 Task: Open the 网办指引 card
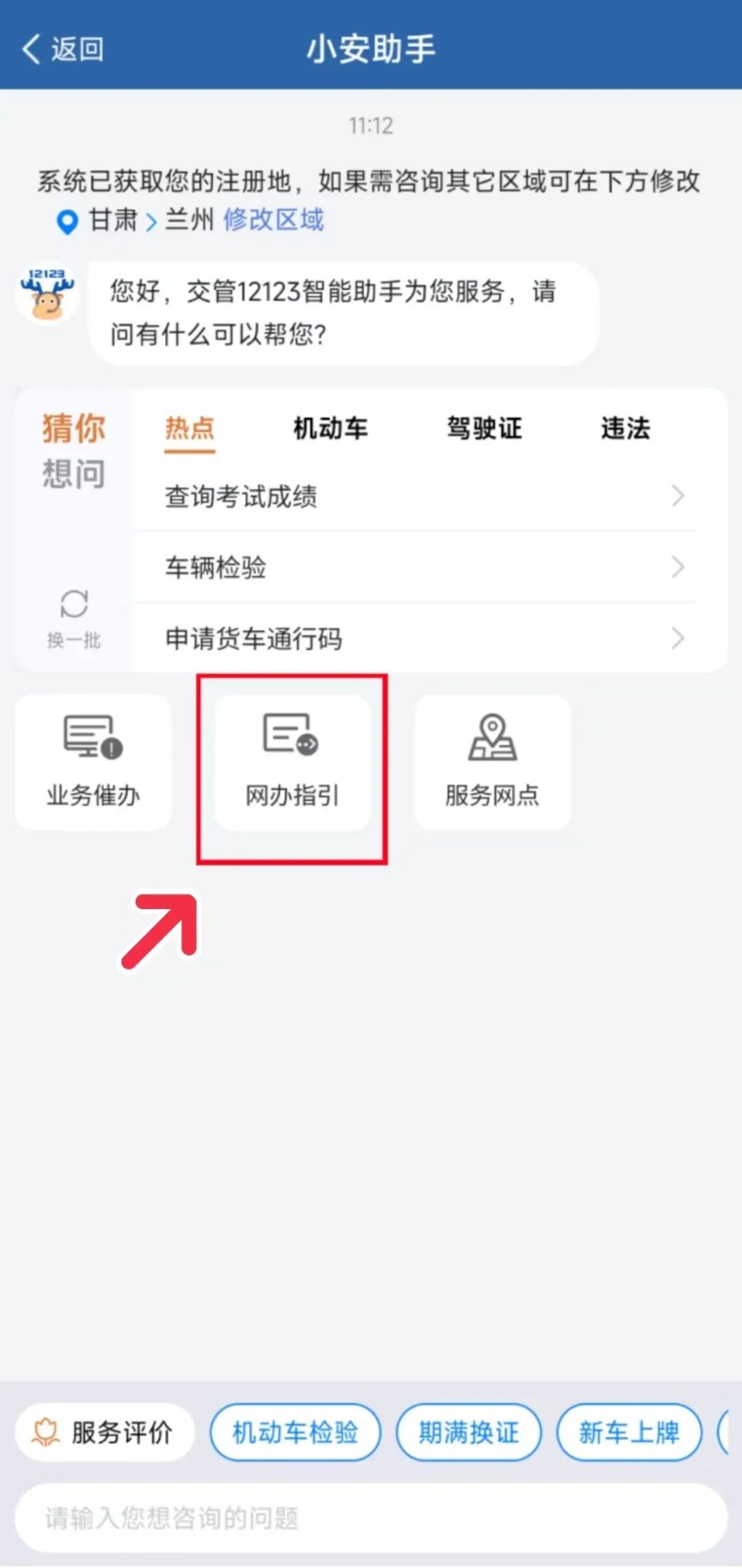pos(293,763)
